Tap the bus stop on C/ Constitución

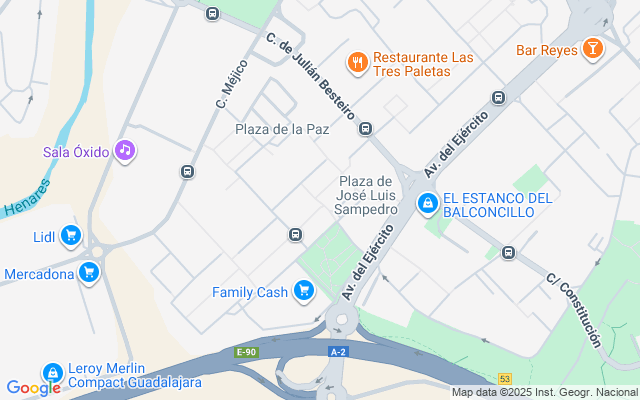click(x=508, y=252)
